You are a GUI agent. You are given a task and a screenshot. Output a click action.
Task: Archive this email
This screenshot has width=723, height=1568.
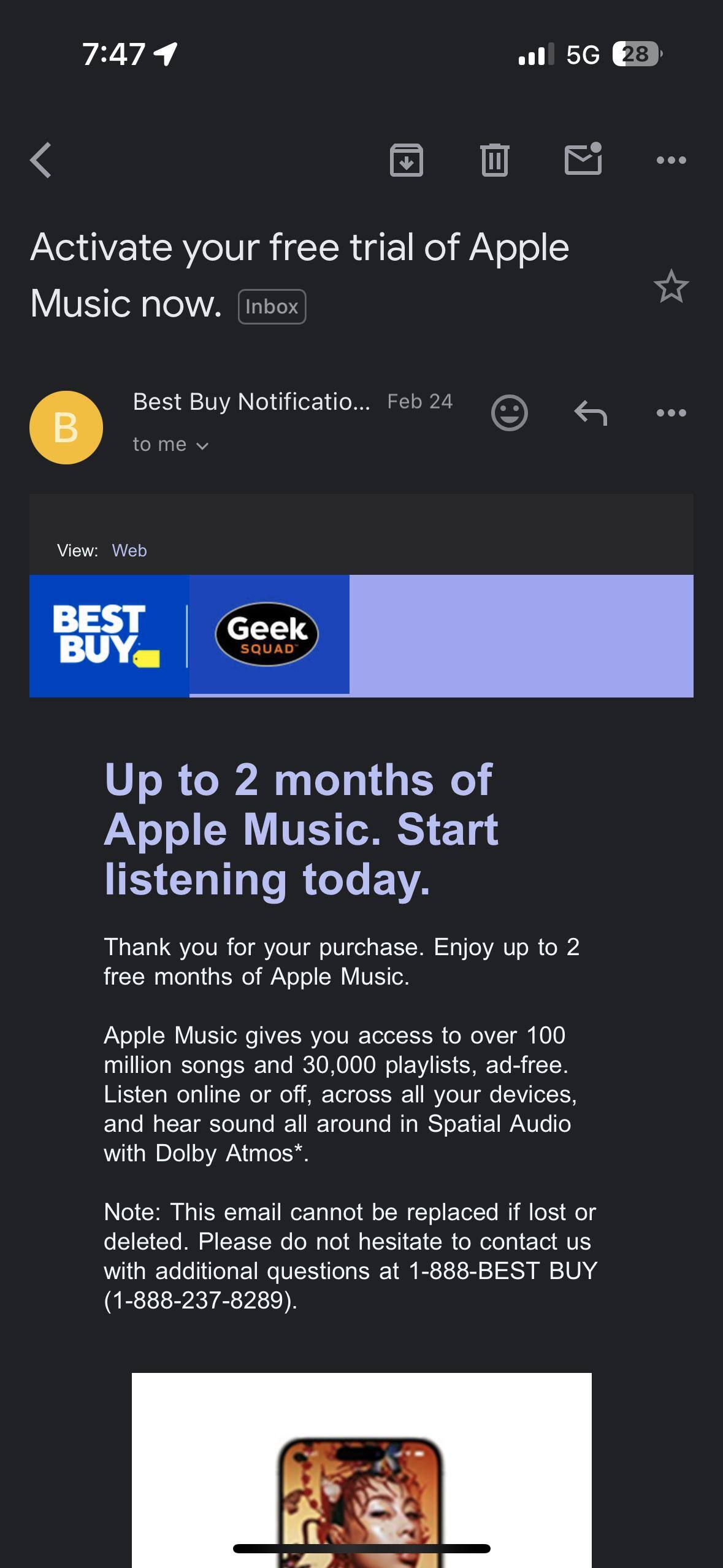coord(406,161)
